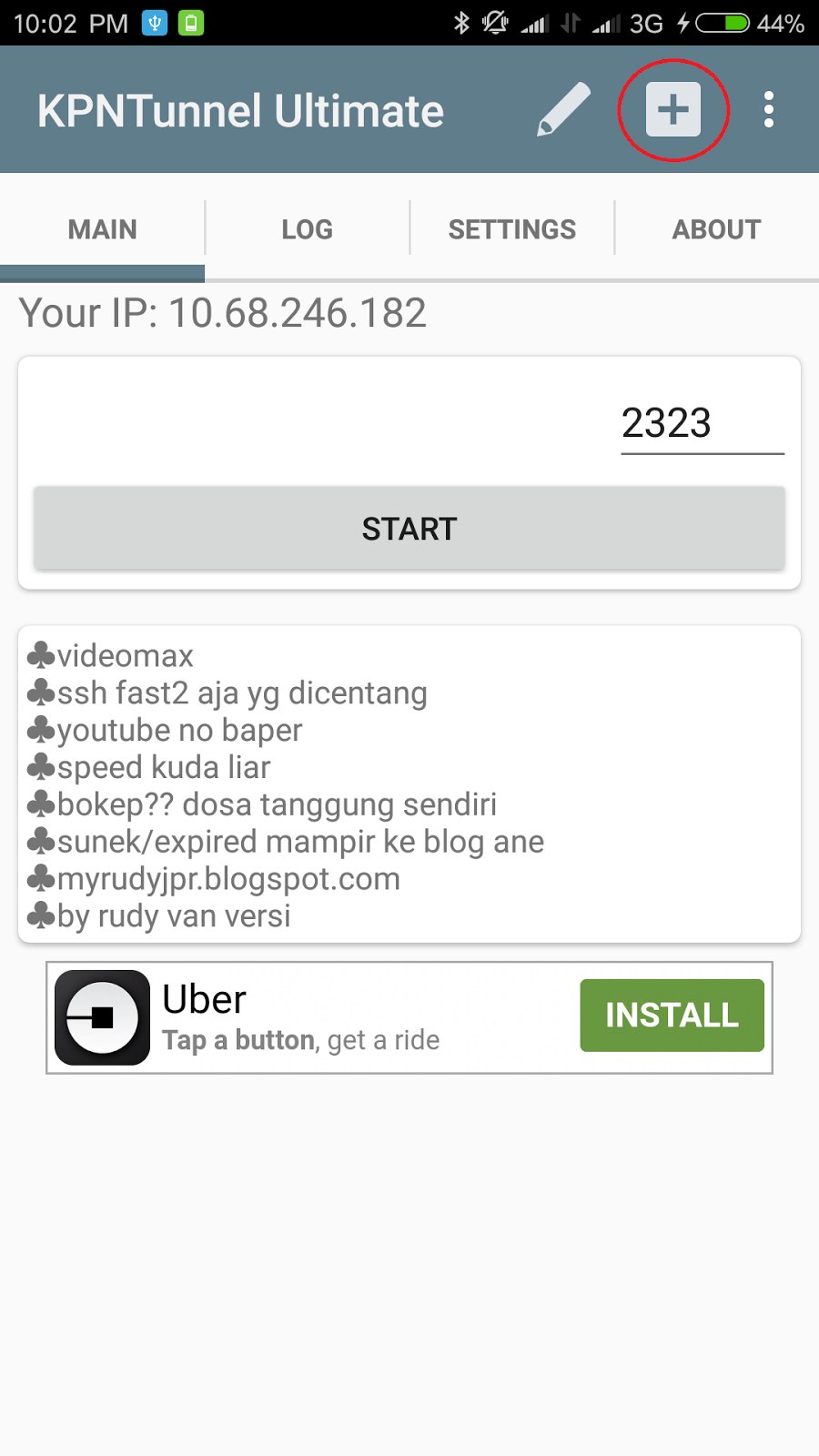819x1456 pixels.
Task: Edit the port field showing 2323
Action: 703,424
